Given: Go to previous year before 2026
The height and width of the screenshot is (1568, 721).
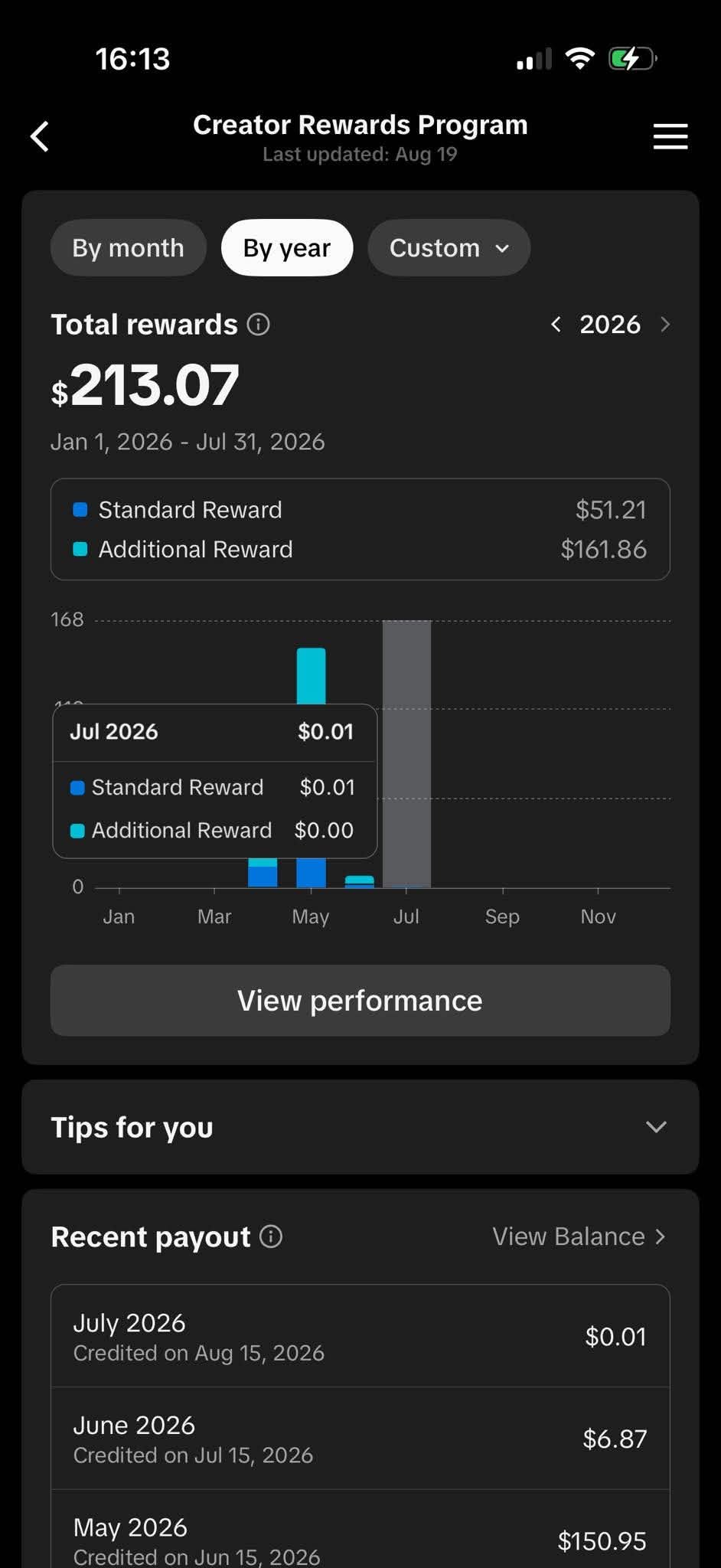Looking at the screenshot, I should tap(556, 325).
